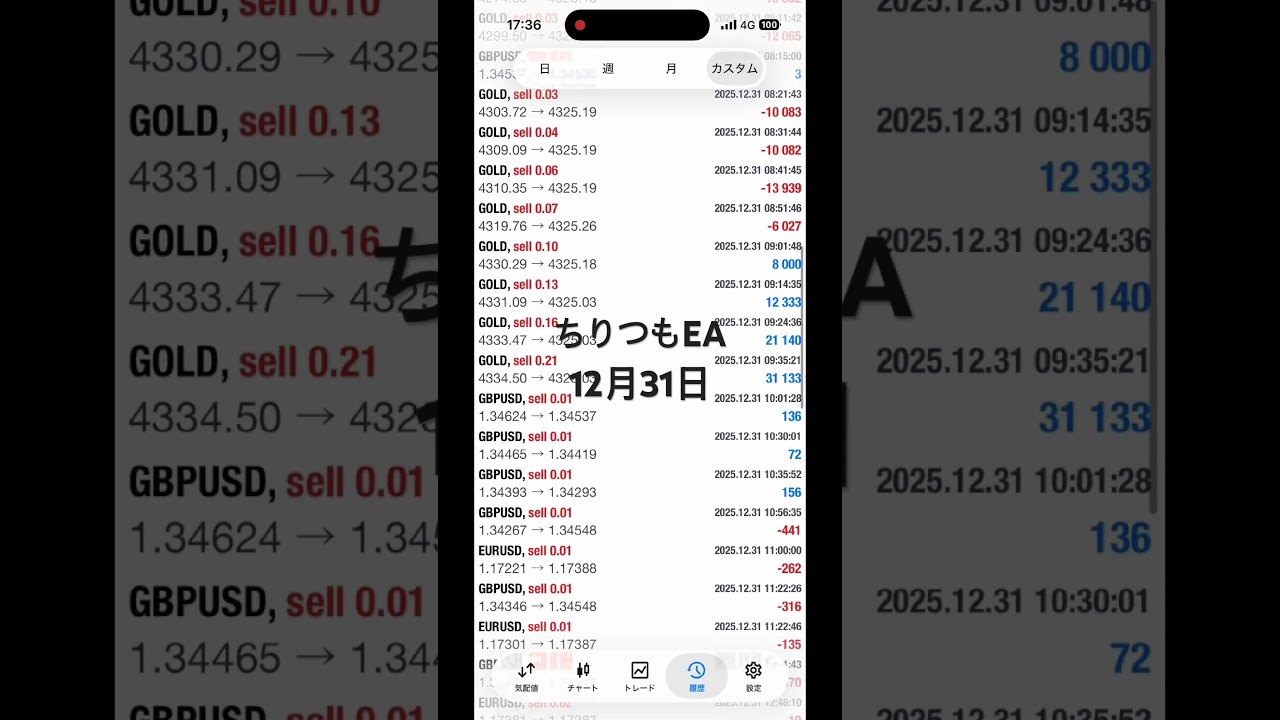The width and height of the screenshot is (1280, 720).
Task: Open the トレード tab
Action: [640, 677]
